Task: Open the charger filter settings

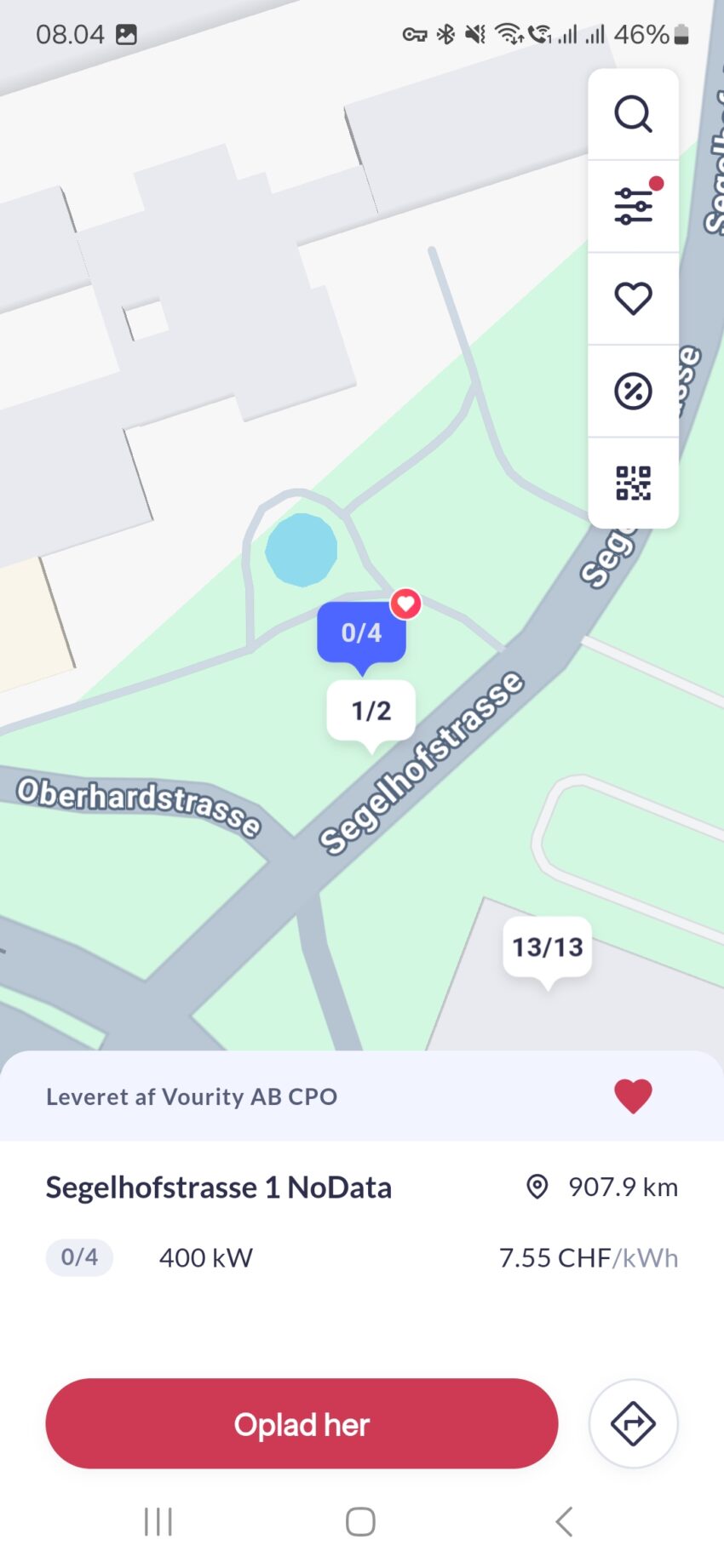Action: (x=633, y=206)
